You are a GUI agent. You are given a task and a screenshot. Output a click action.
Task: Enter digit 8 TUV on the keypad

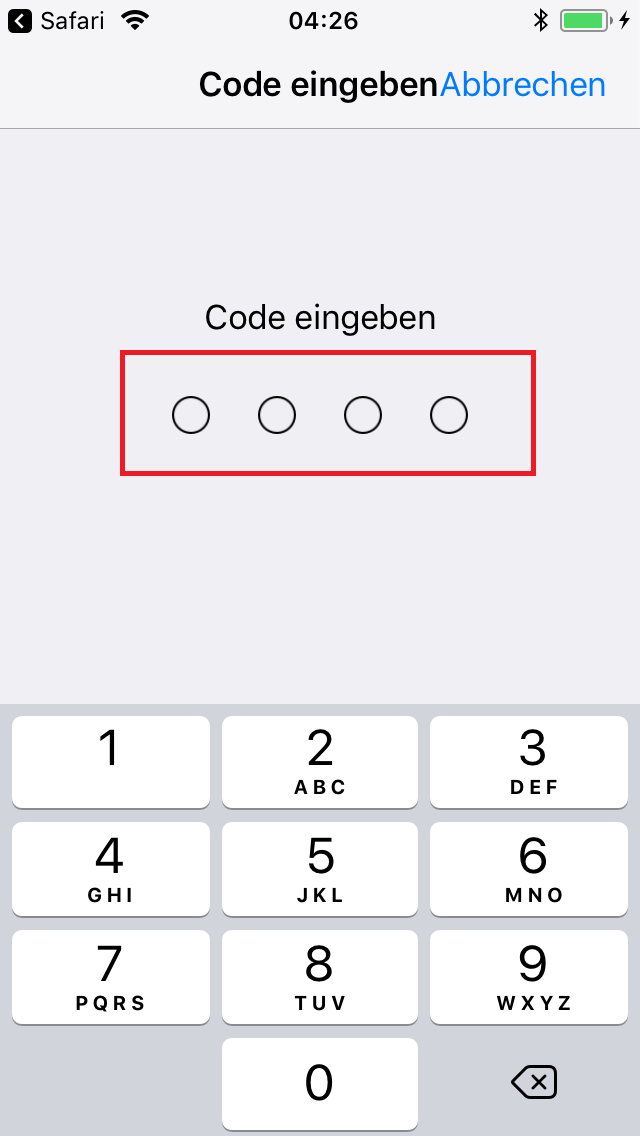click(x=320, y=977)
